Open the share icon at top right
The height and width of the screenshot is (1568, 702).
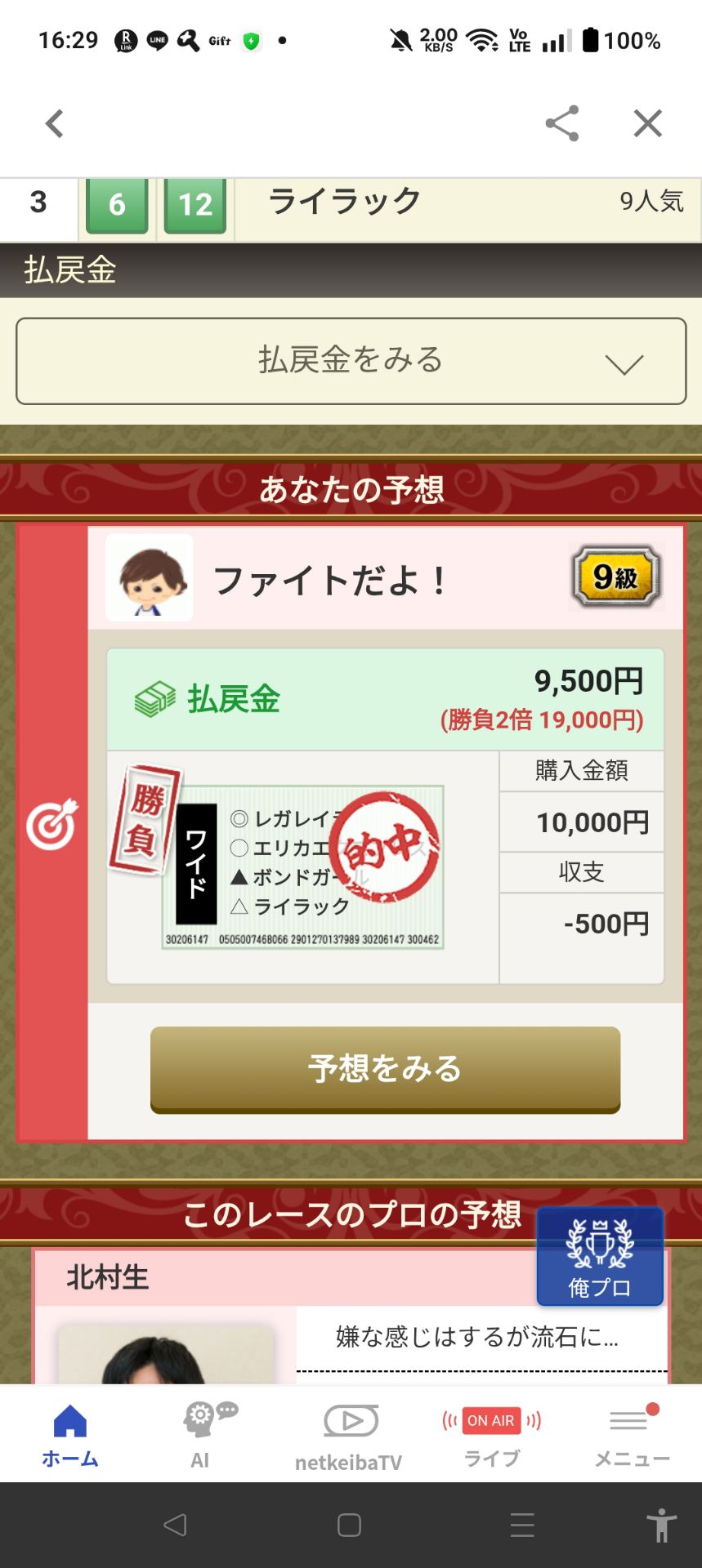pyautogui.click(x=562, y=123)
